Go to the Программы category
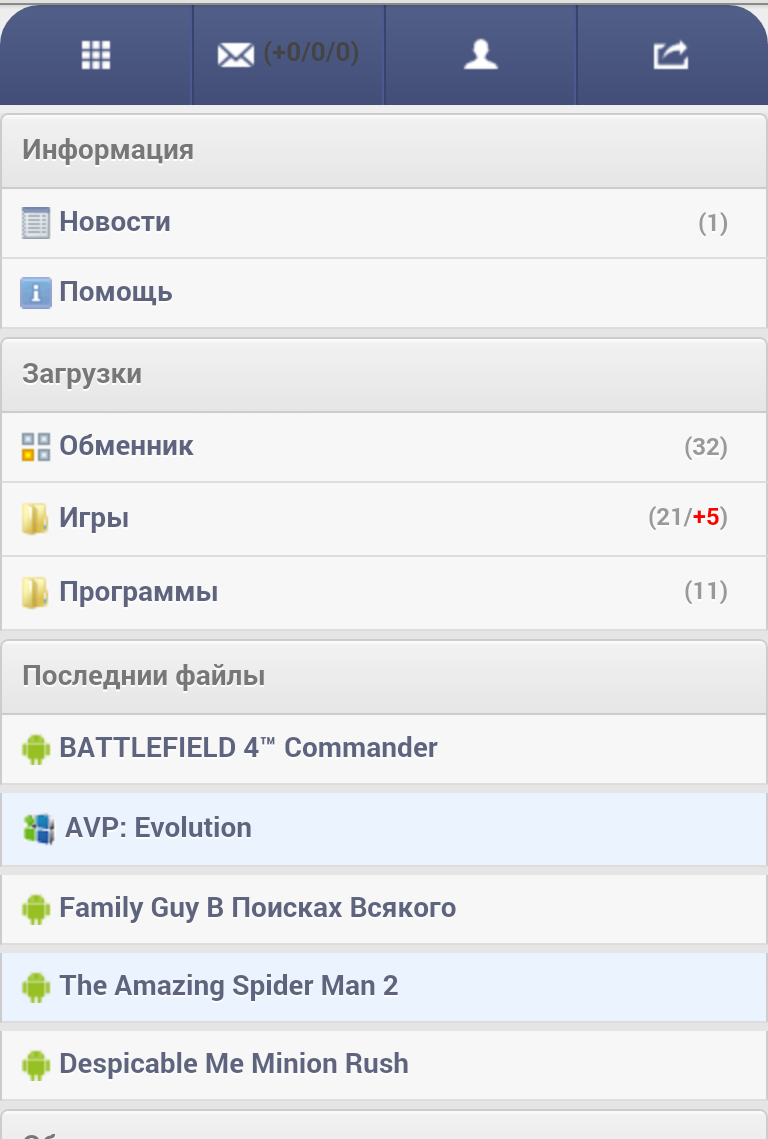 coord(138,592)
